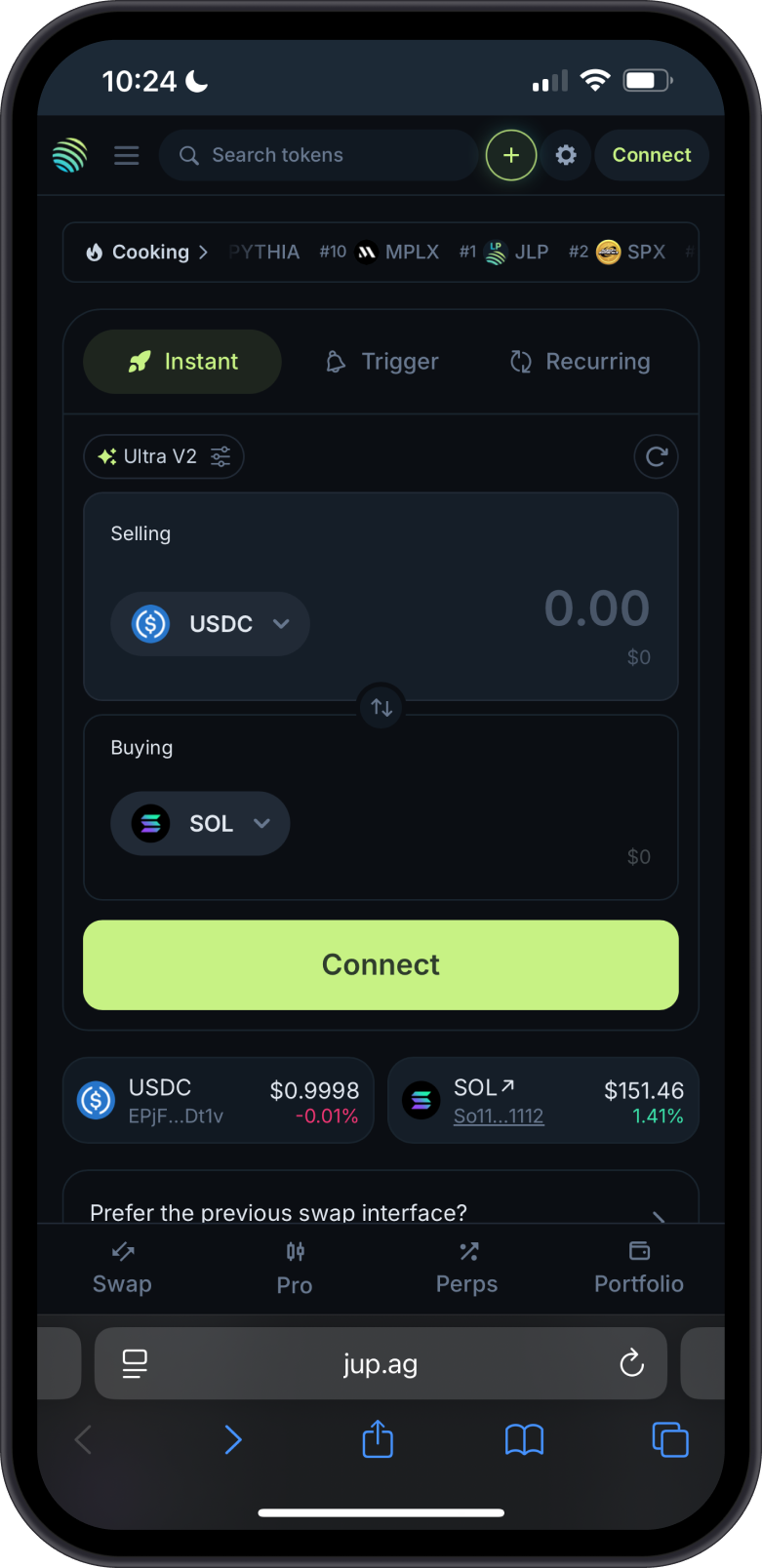Screen dimensions: 762x1568
Task: Open the Cooking trending list
Action: pos(148,253)
